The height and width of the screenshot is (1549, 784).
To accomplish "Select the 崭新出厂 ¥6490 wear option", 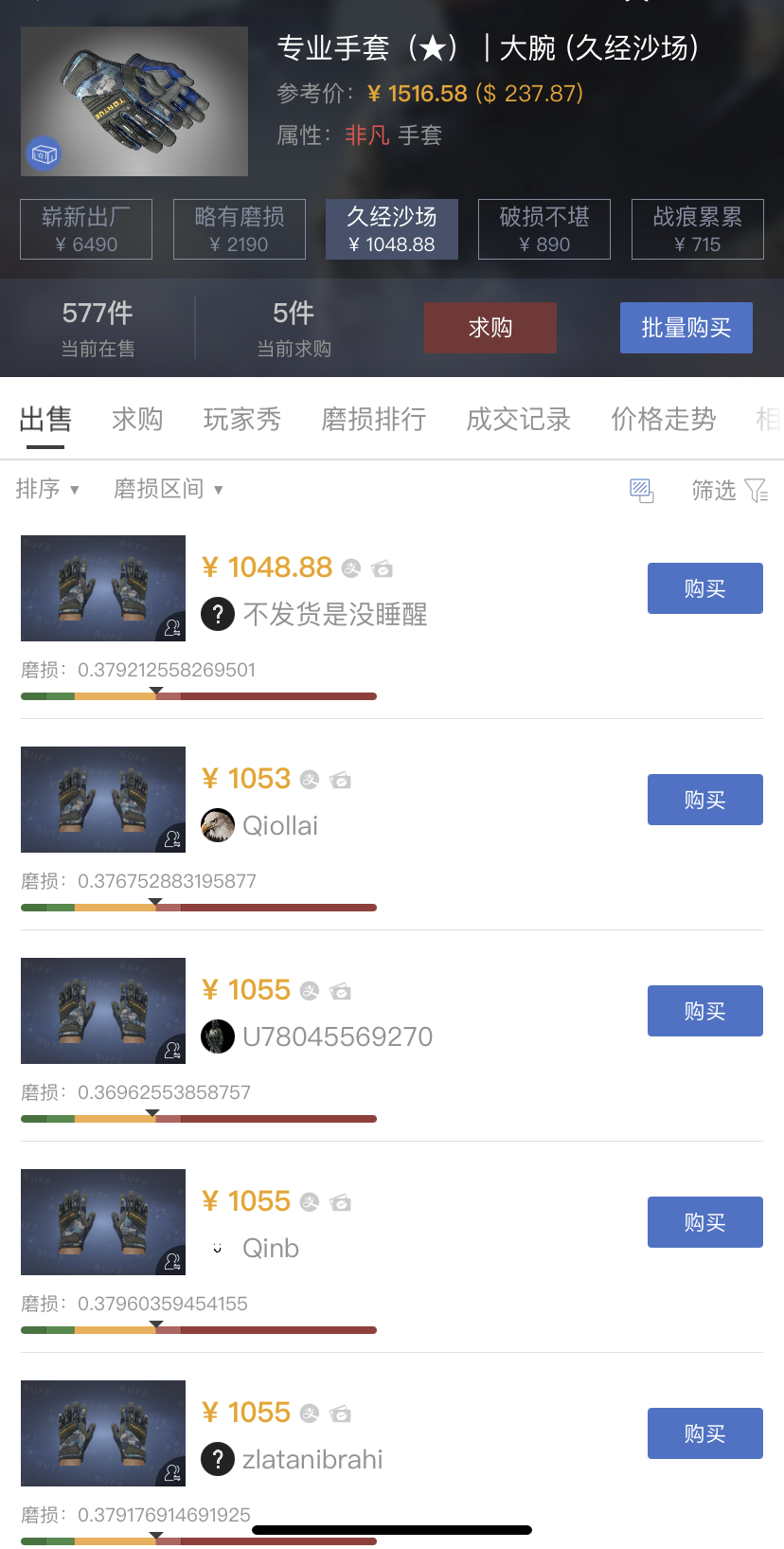I will click(86, 229).
